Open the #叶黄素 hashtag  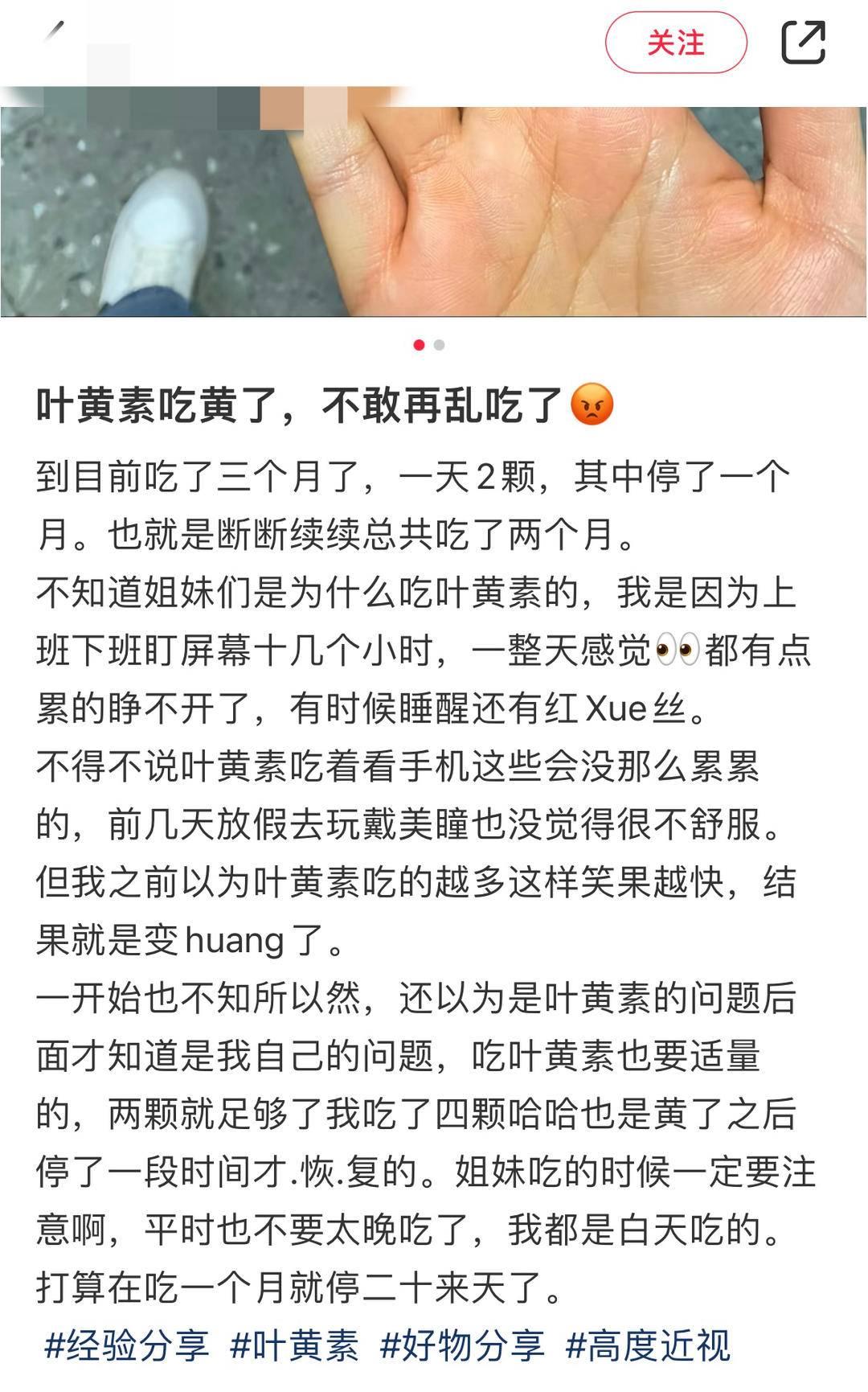coord(294,1346)
